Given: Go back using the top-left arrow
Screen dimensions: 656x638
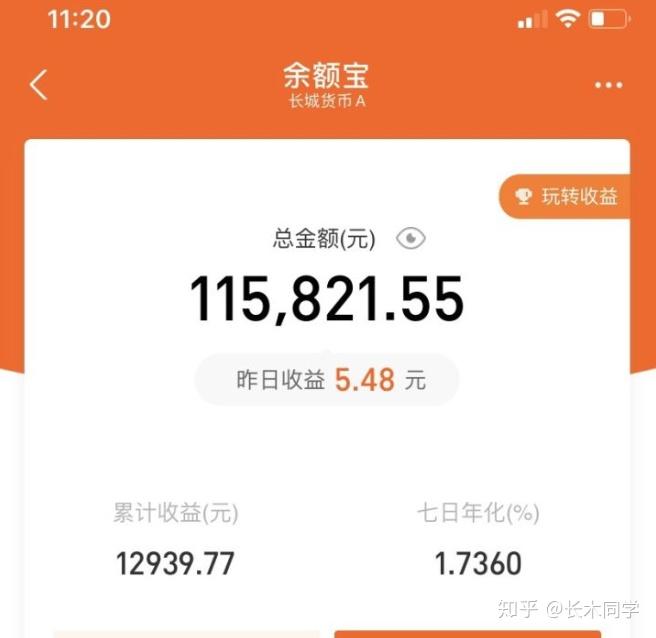Looking at the screenshot, I should click(38, 85).
